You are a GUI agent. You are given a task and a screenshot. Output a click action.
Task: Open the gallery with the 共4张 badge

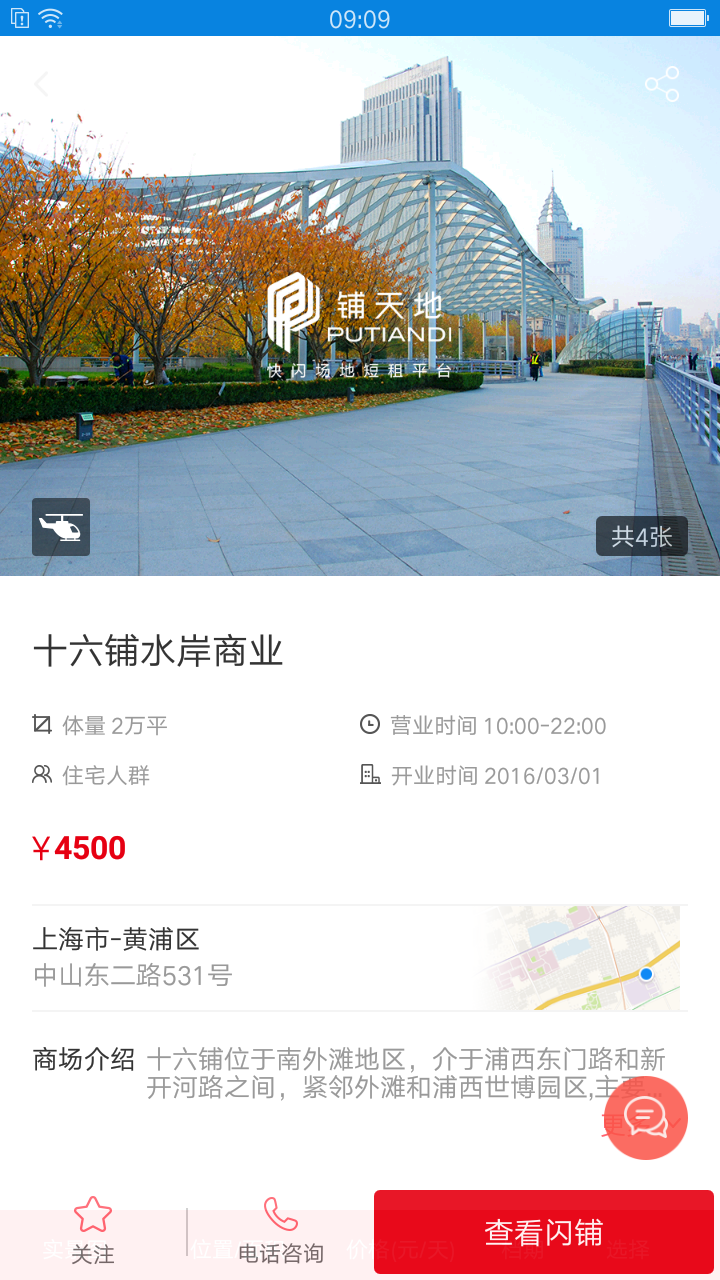[642, 537]
